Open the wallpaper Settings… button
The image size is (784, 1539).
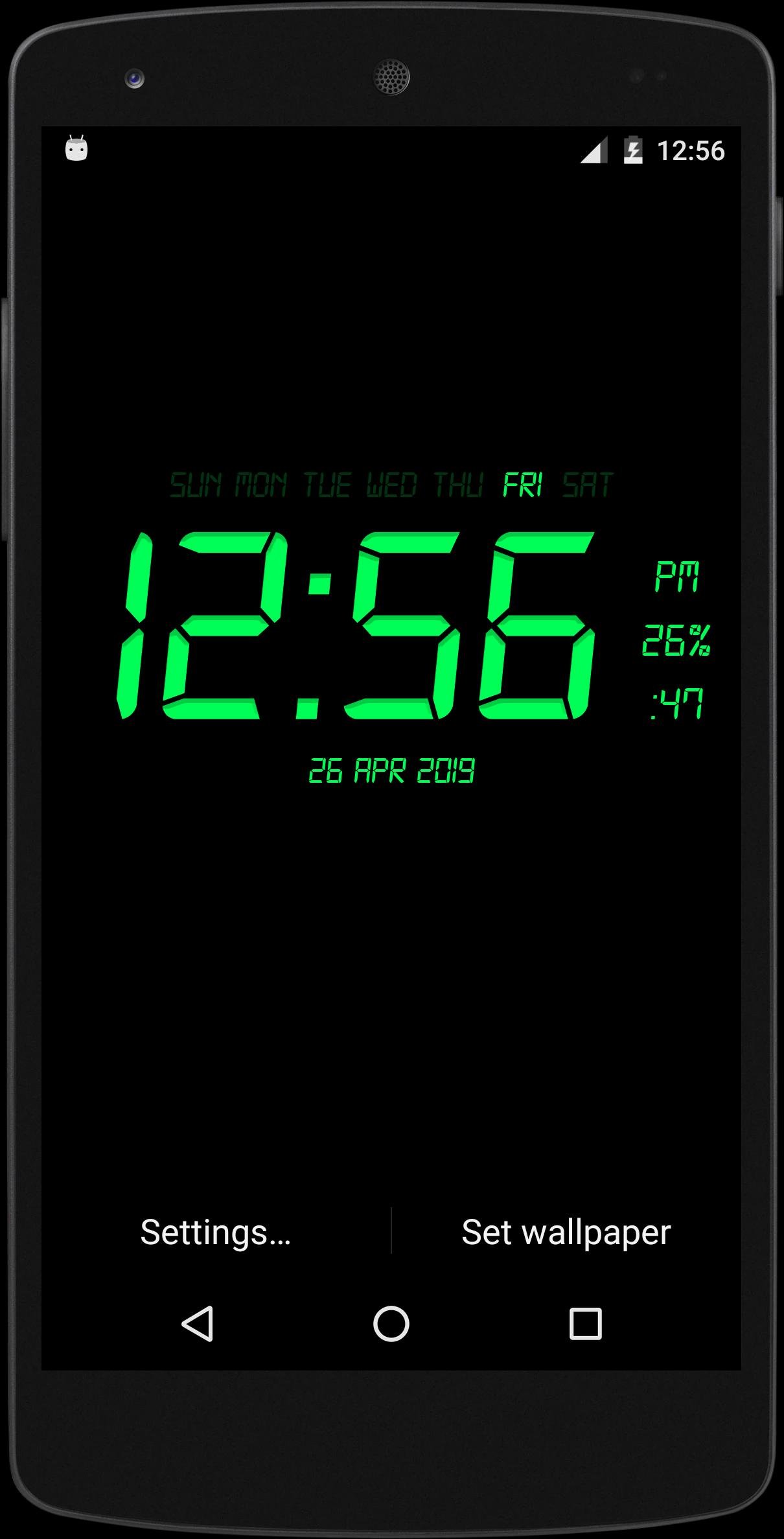(x=215, y=1232)
